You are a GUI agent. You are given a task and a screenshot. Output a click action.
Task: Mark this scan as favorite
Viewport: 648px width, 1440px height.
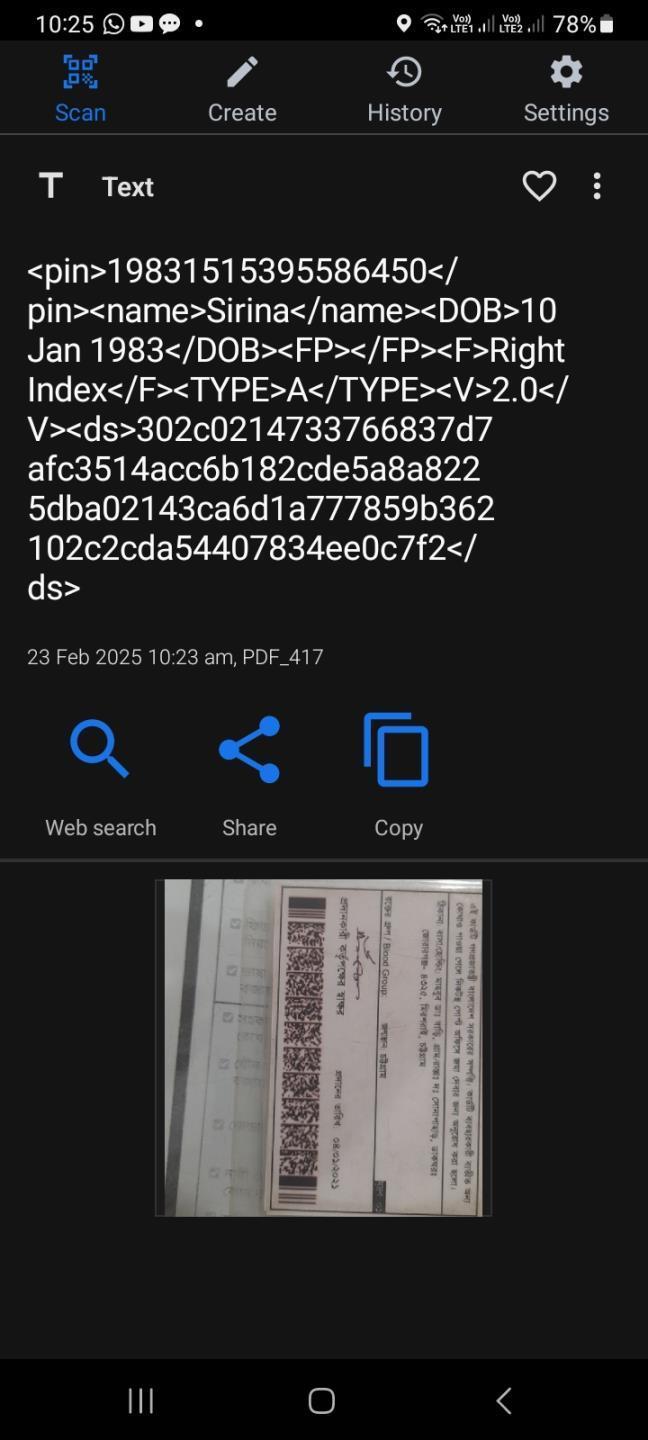pyautogui.click(x=539, y=186)
